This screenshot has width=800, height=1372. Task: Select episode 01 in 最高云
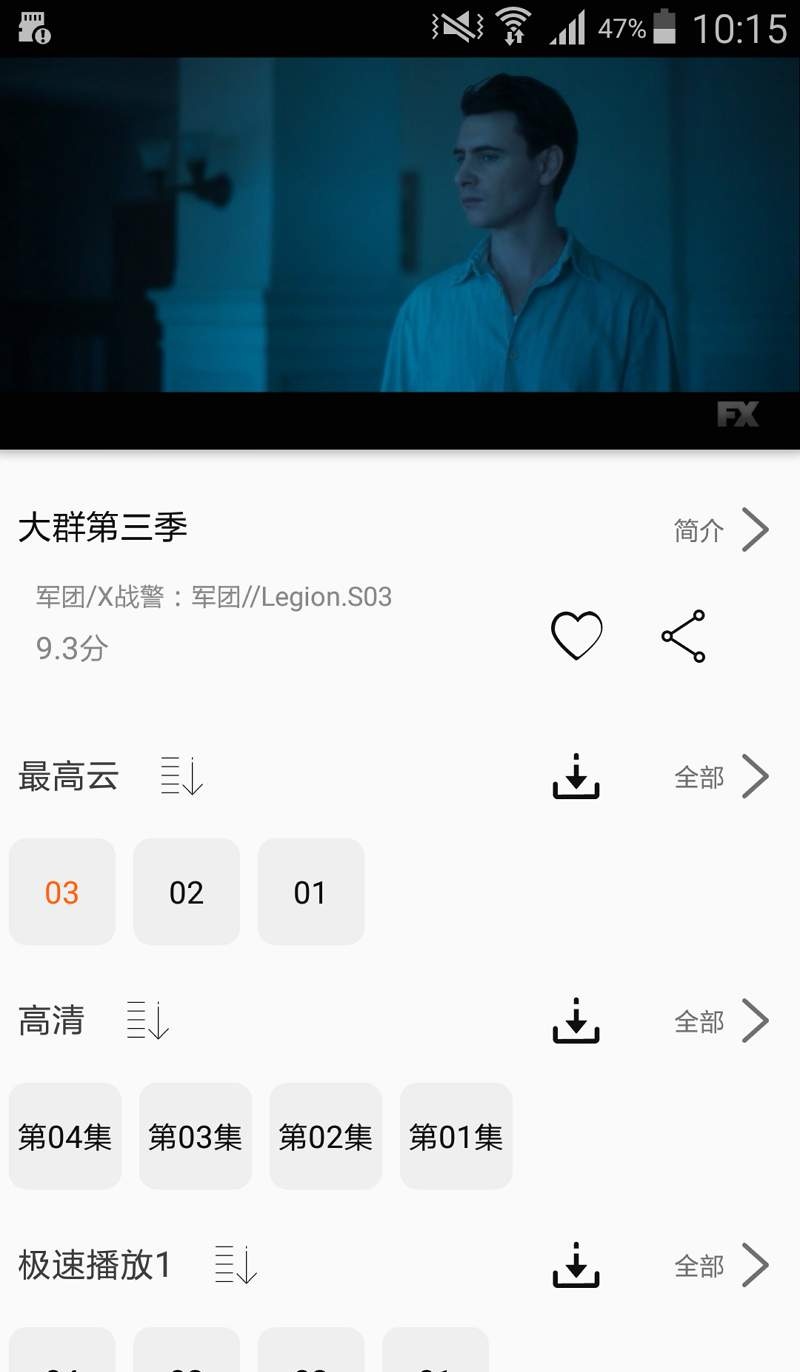click(310, 892)
